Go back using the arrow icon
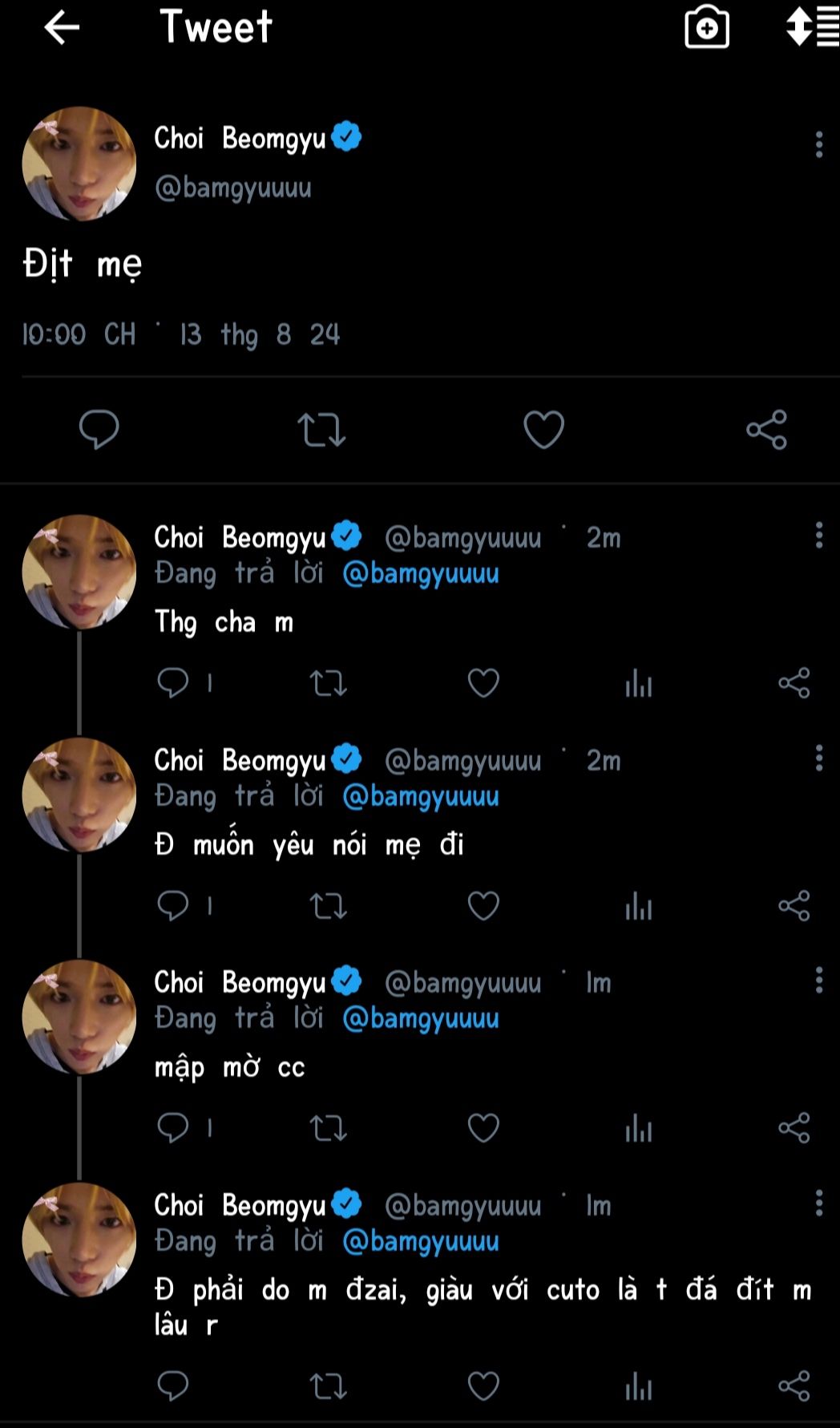840x1428 pixels. (62, 28)
